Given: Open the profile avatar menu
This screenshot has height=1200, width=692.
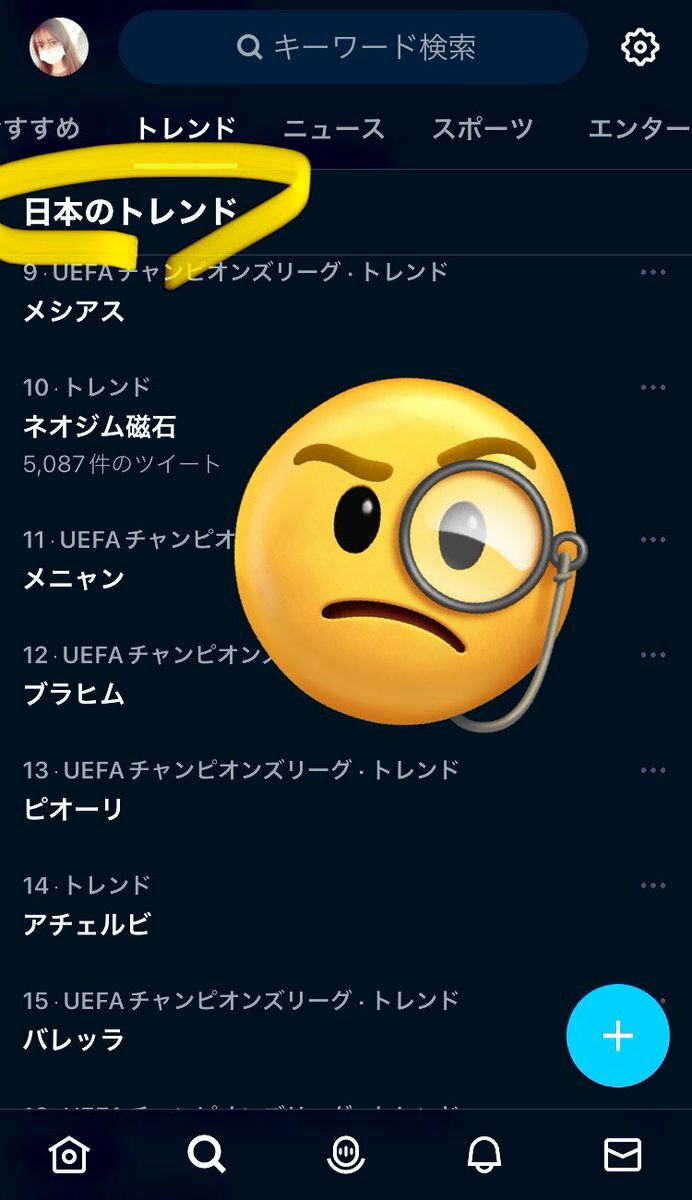Looking at the screenshot, I should 59,47.
